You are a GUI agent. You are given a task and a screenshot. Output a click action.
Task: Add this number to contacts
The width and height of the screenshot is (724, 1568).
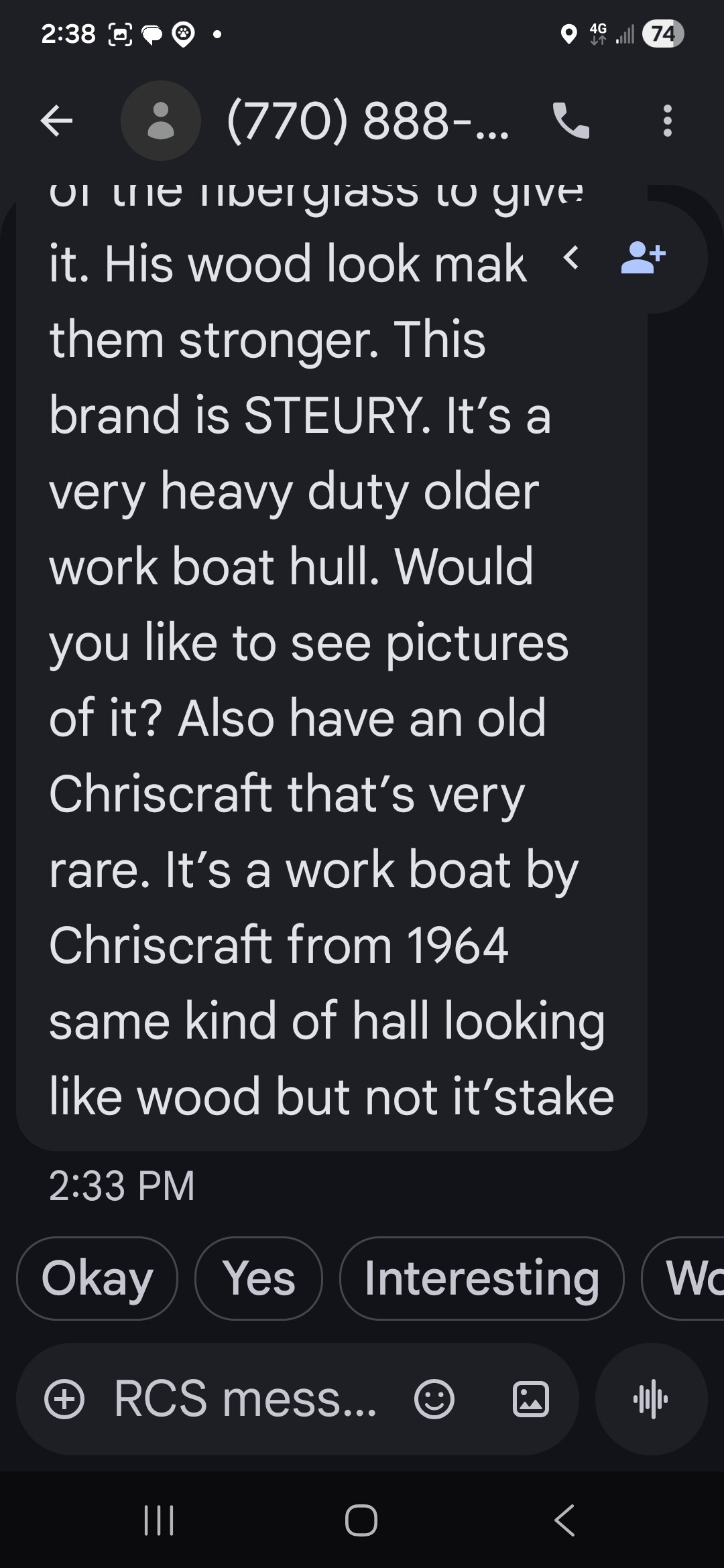coord(644,257)
